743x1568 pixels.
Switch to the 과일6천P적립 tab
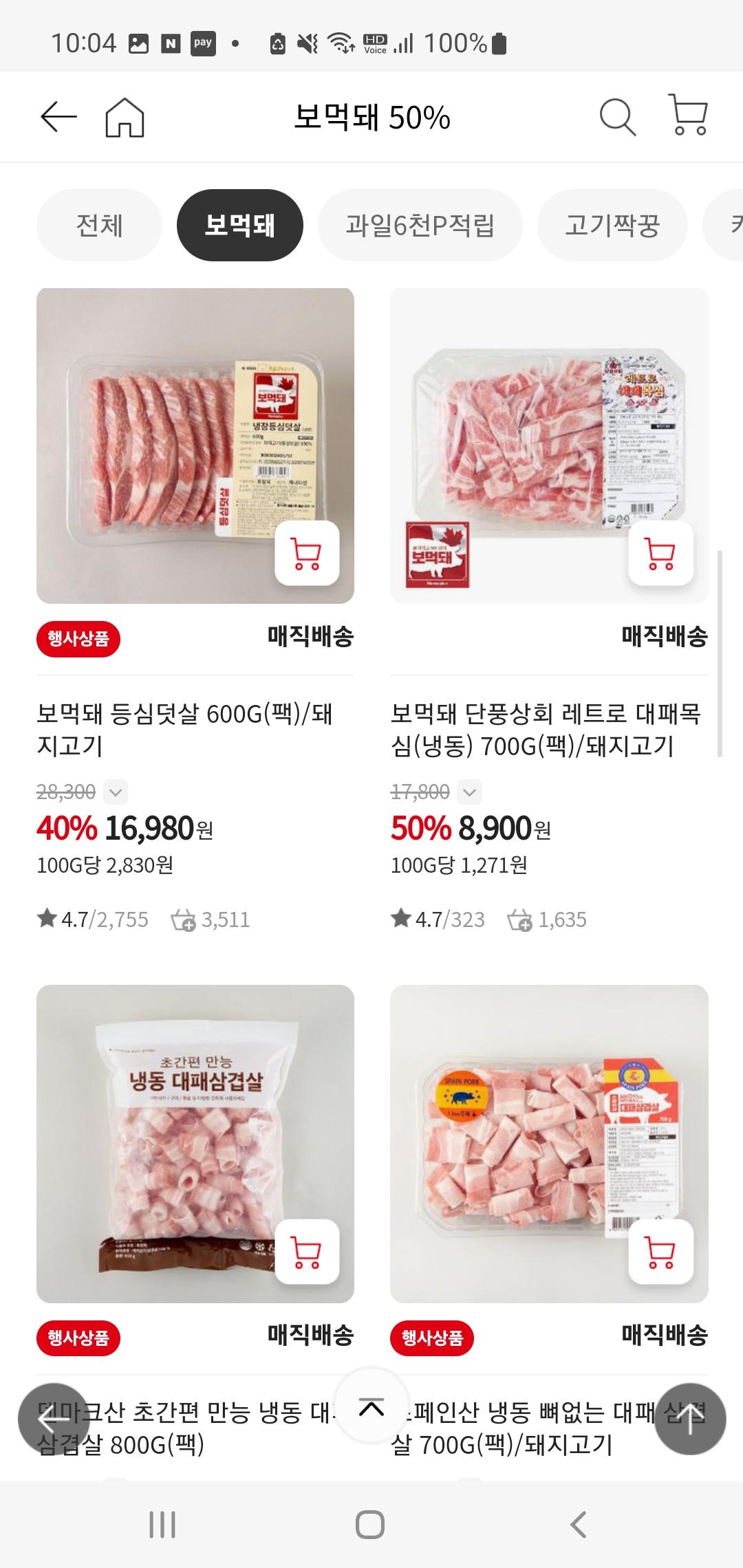[420, 226]
